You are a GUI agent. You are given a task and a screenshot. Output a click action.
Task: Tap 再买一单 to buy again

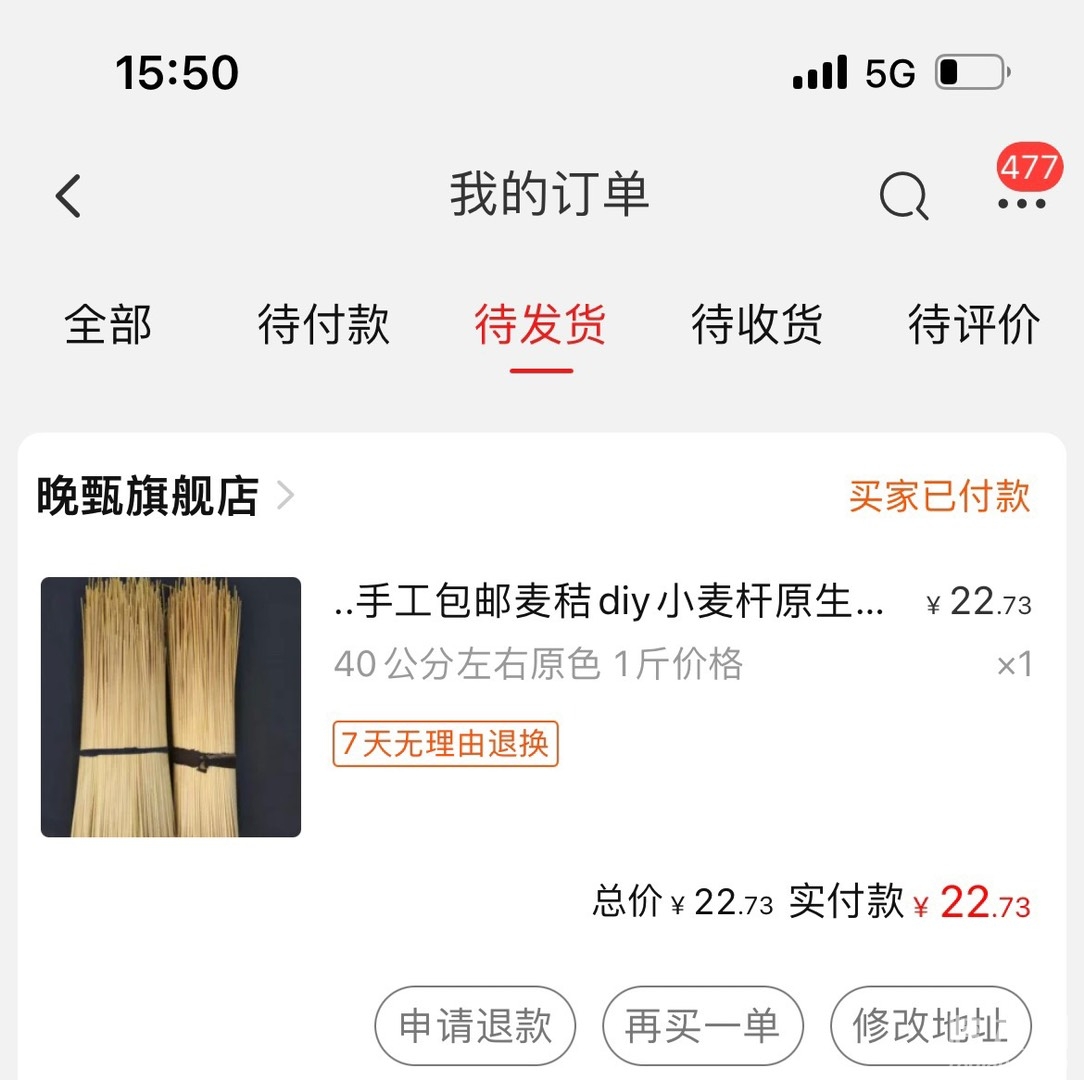point(702,1027)
